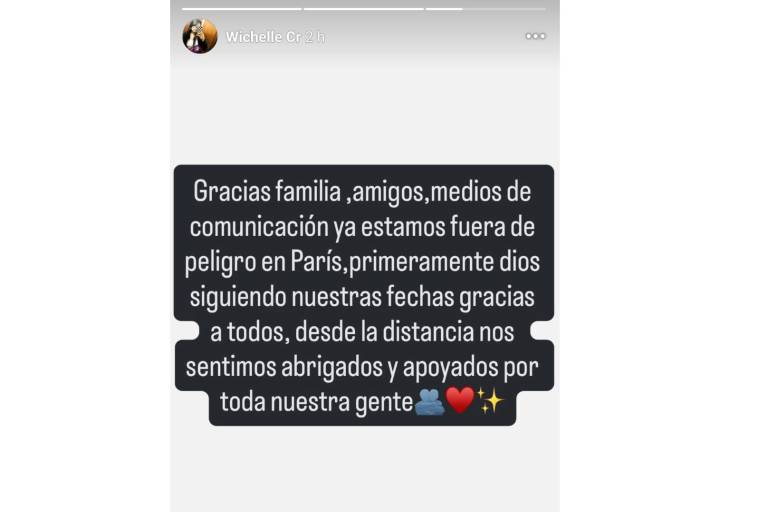Open the story's three-dot options menu
The height and width of the screenshot is (512, 768).
[535, 36]
